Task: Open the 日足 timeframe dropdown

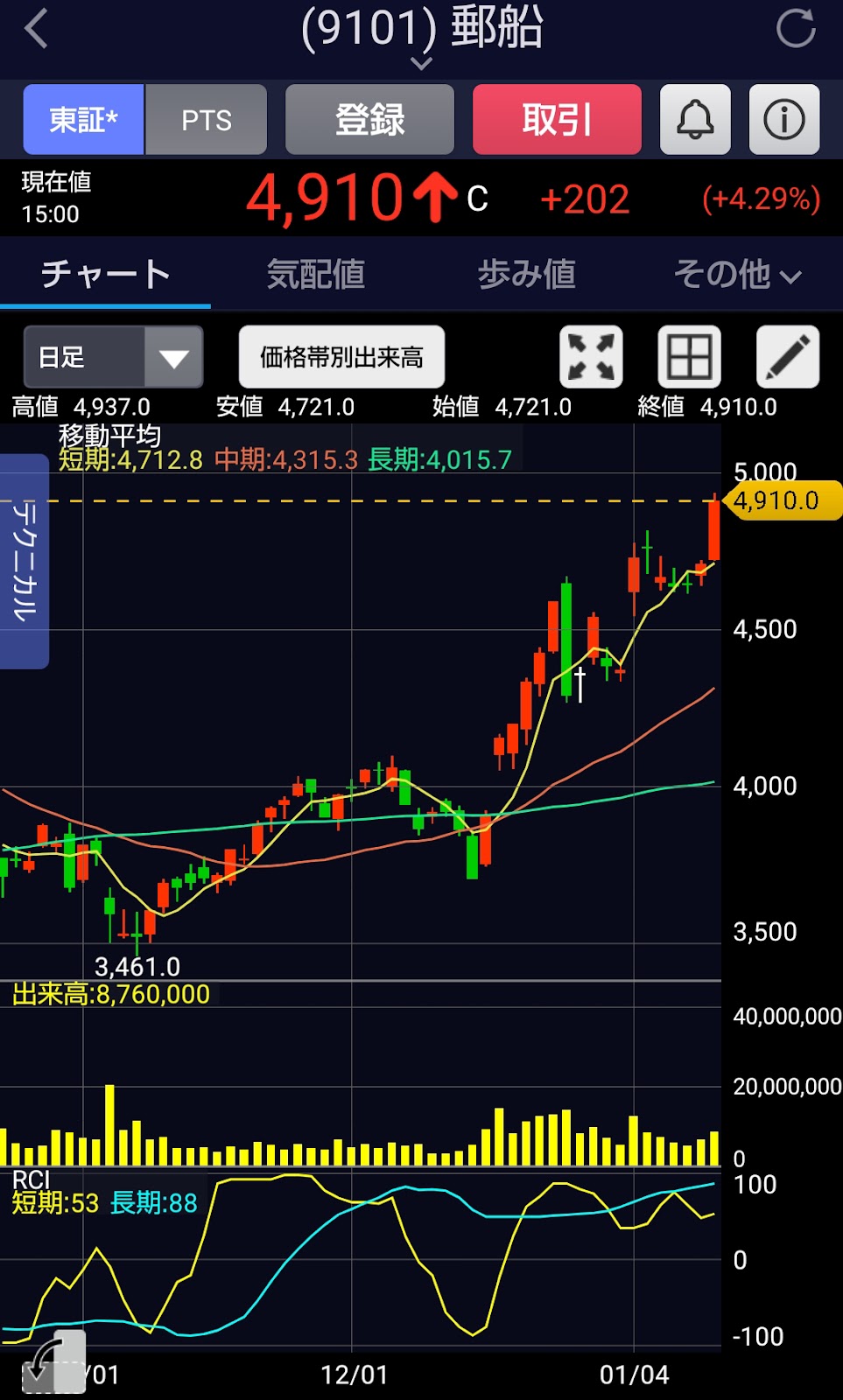Action: click(x=114, y=357)
